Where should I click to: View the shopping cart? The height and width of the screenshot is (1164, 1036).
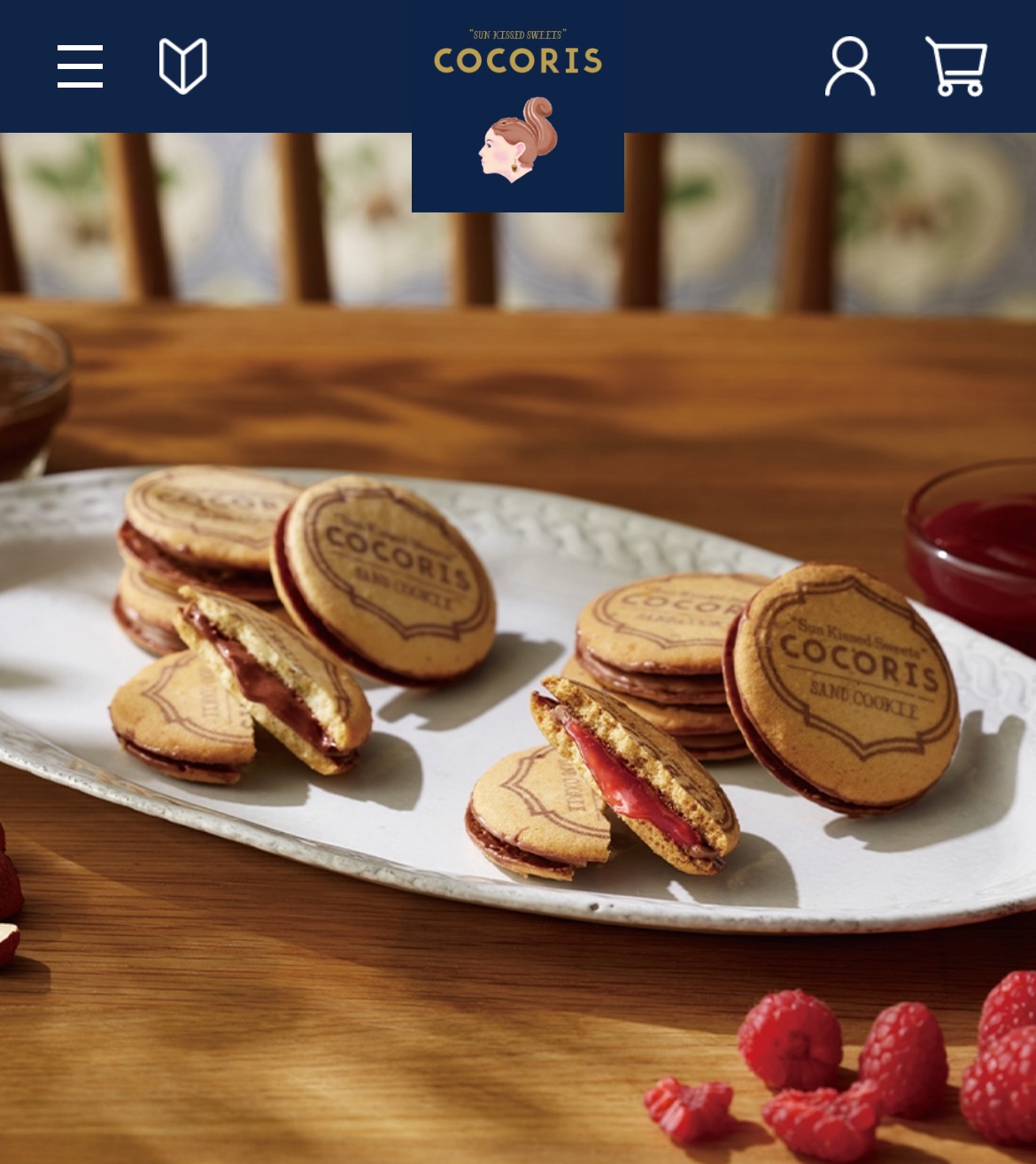(x=956, y=66)
